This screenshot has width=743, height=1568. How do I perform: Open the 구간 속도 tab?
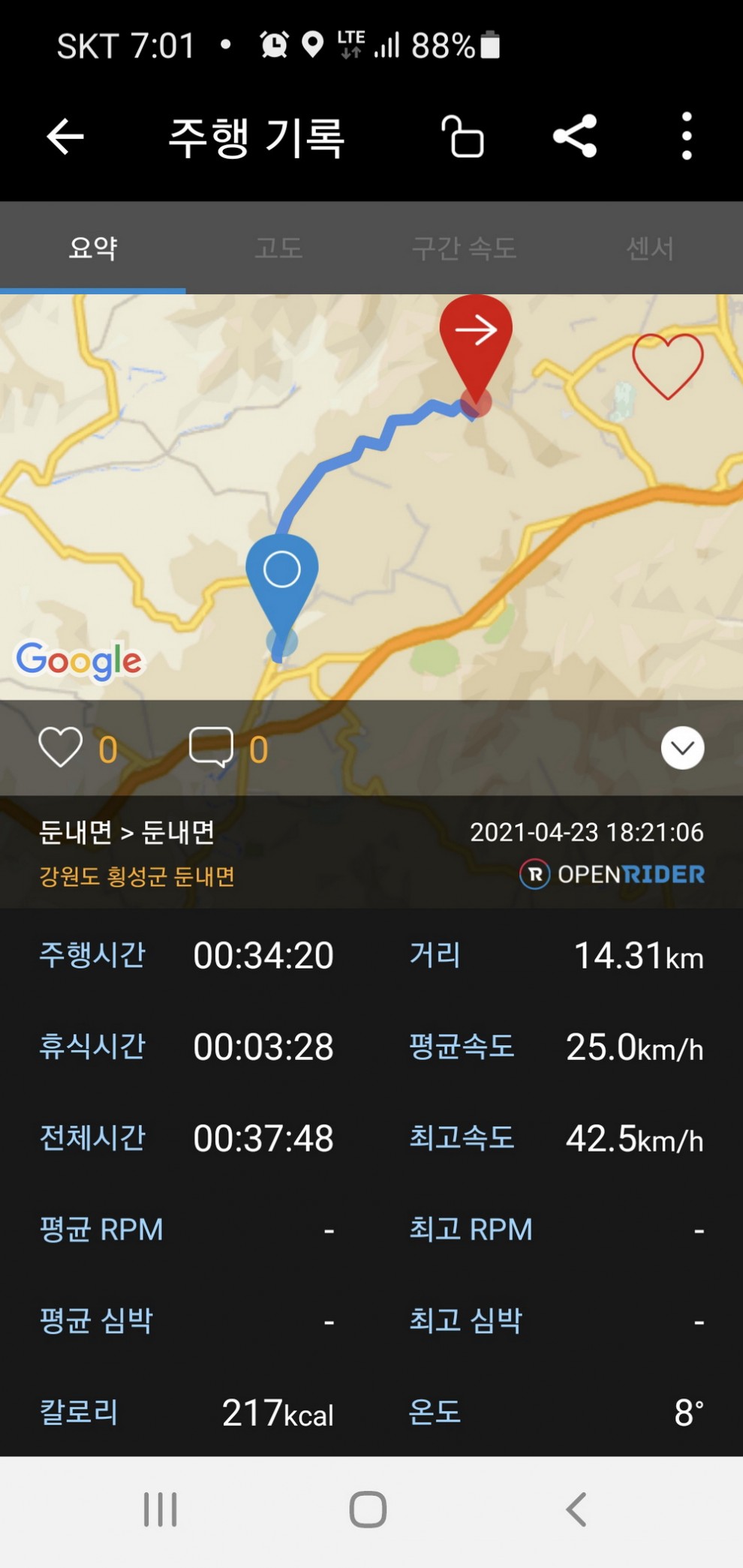[x=464, y=248]
